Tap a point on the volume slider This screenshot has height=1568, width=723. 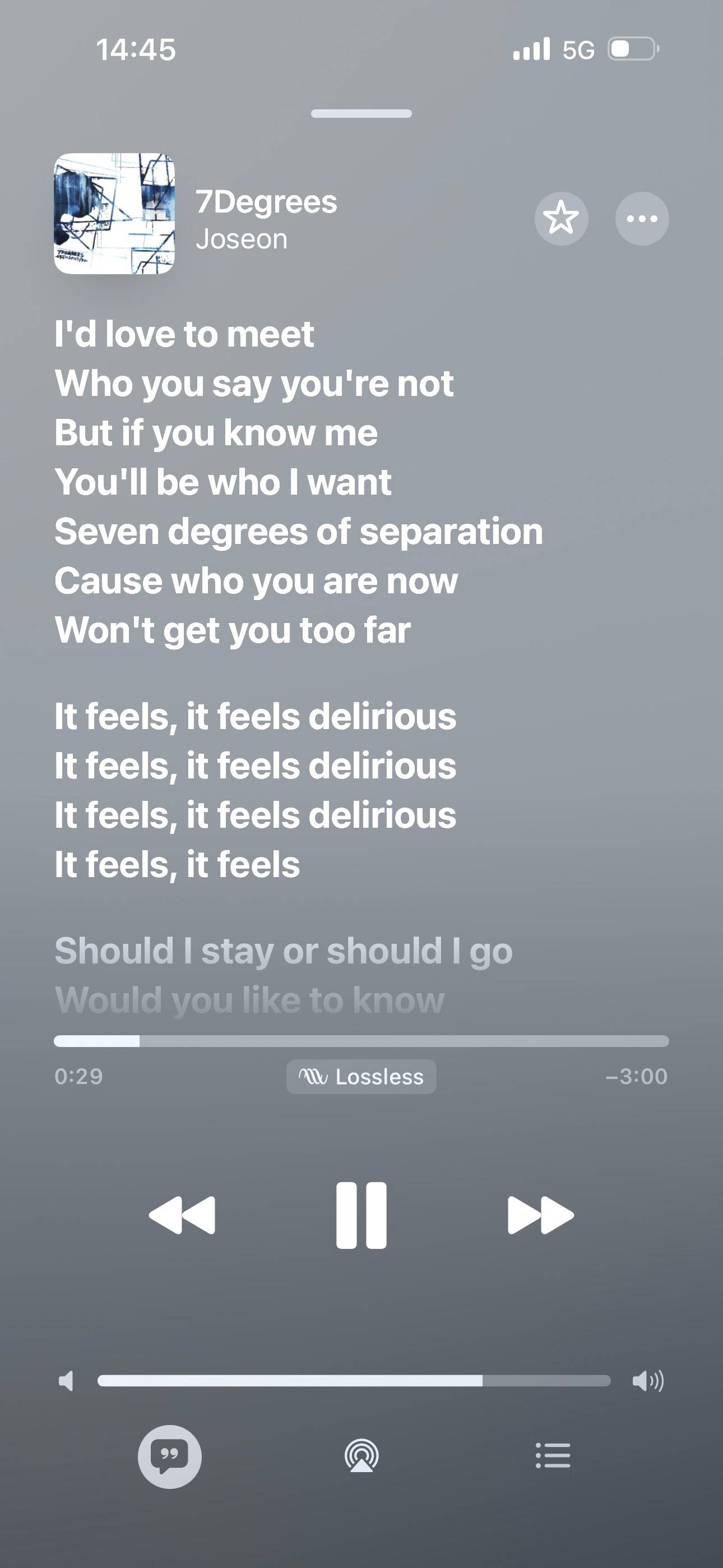[x=354, y=1381]
